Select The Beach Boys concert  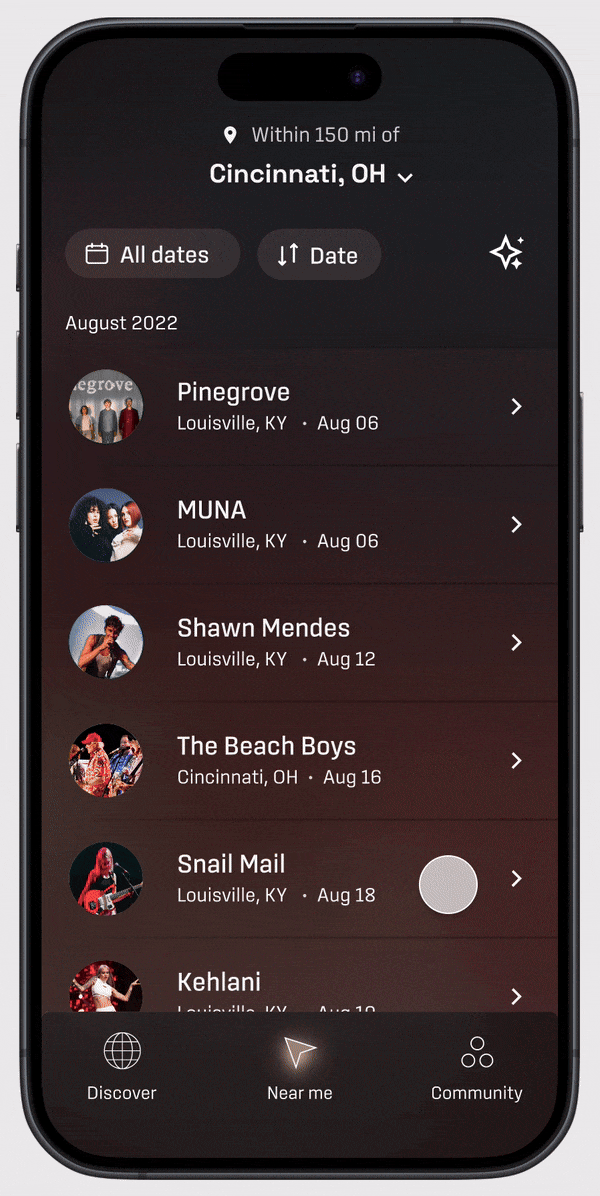[300, 761]
